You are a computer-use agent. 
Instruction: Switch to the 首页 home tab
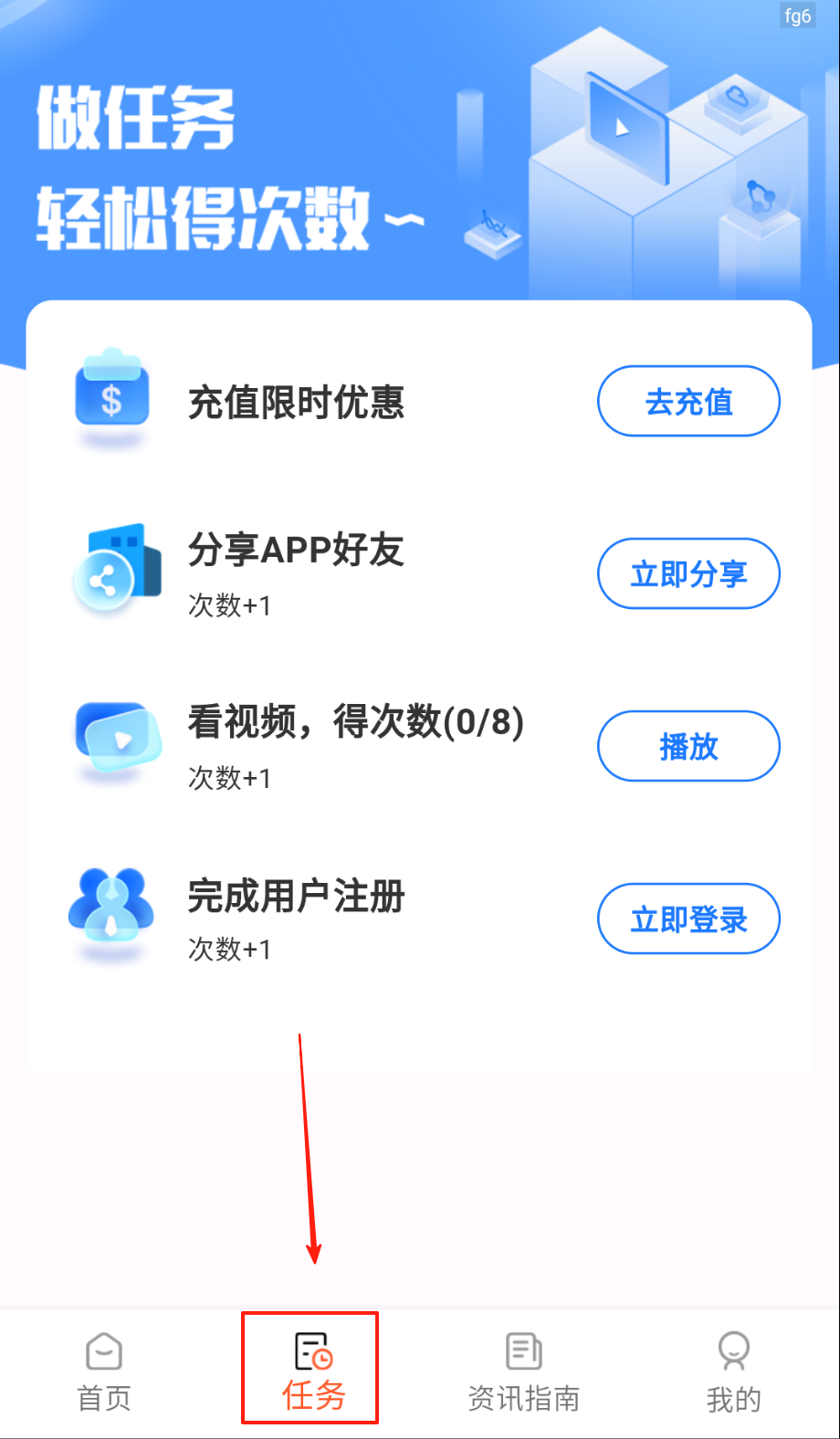(x=104, y=1372)
